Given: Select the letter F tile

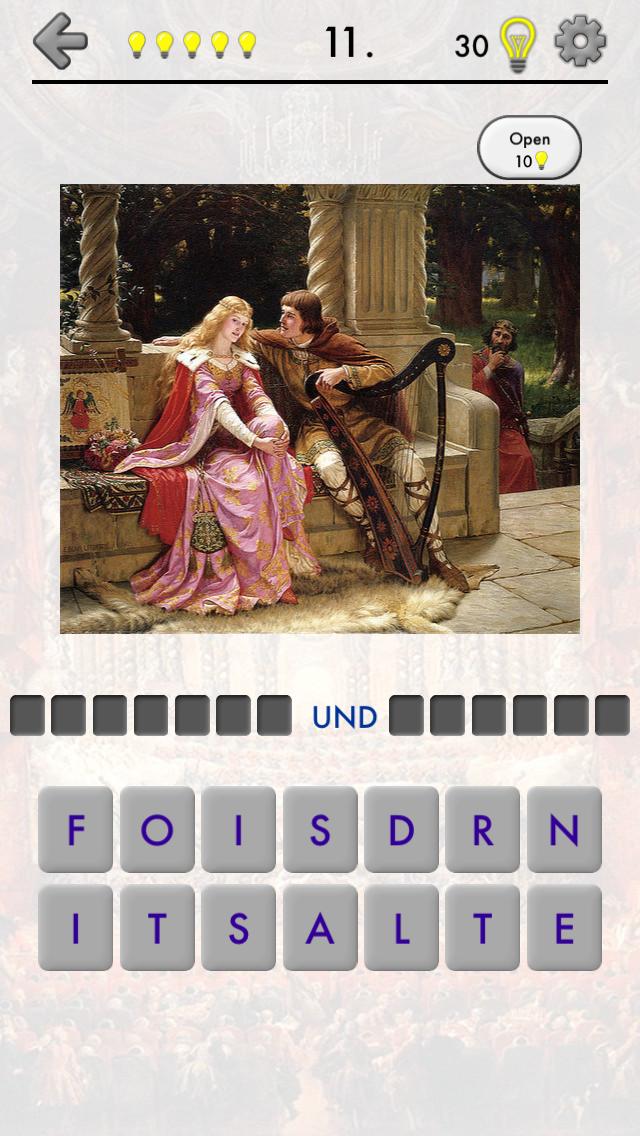Looking at the screenshot, I should coord(75,829).
